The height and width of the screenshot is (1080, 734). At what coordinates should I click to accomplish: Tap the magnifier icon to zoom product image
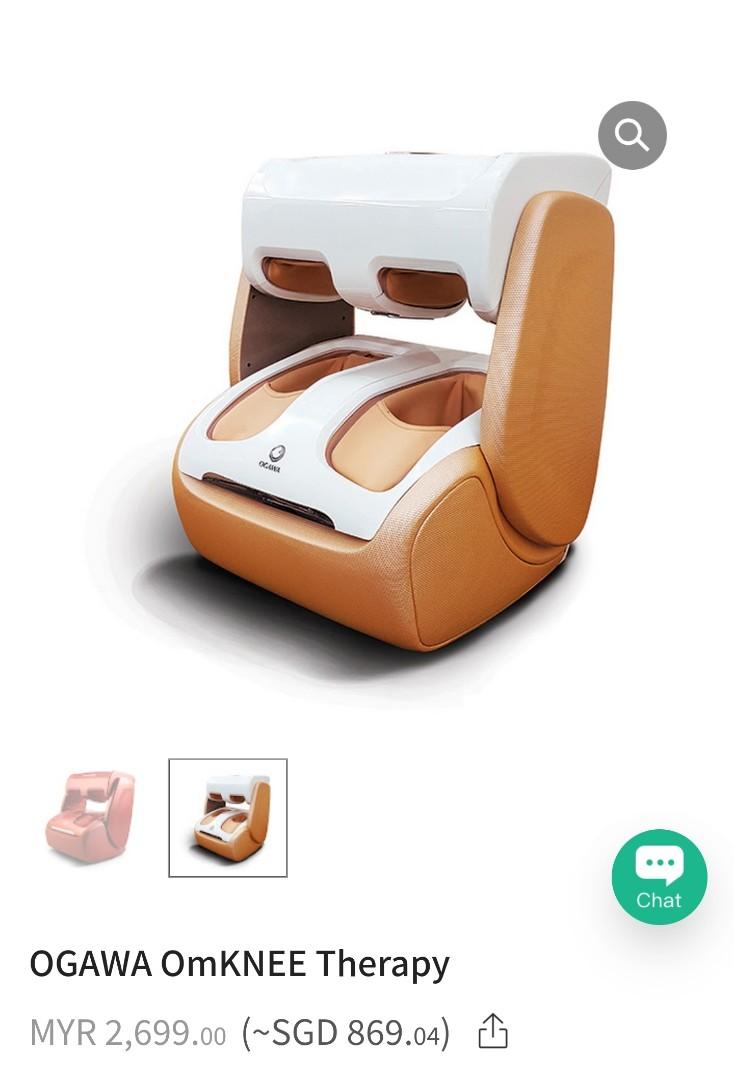tap(632, 134)
